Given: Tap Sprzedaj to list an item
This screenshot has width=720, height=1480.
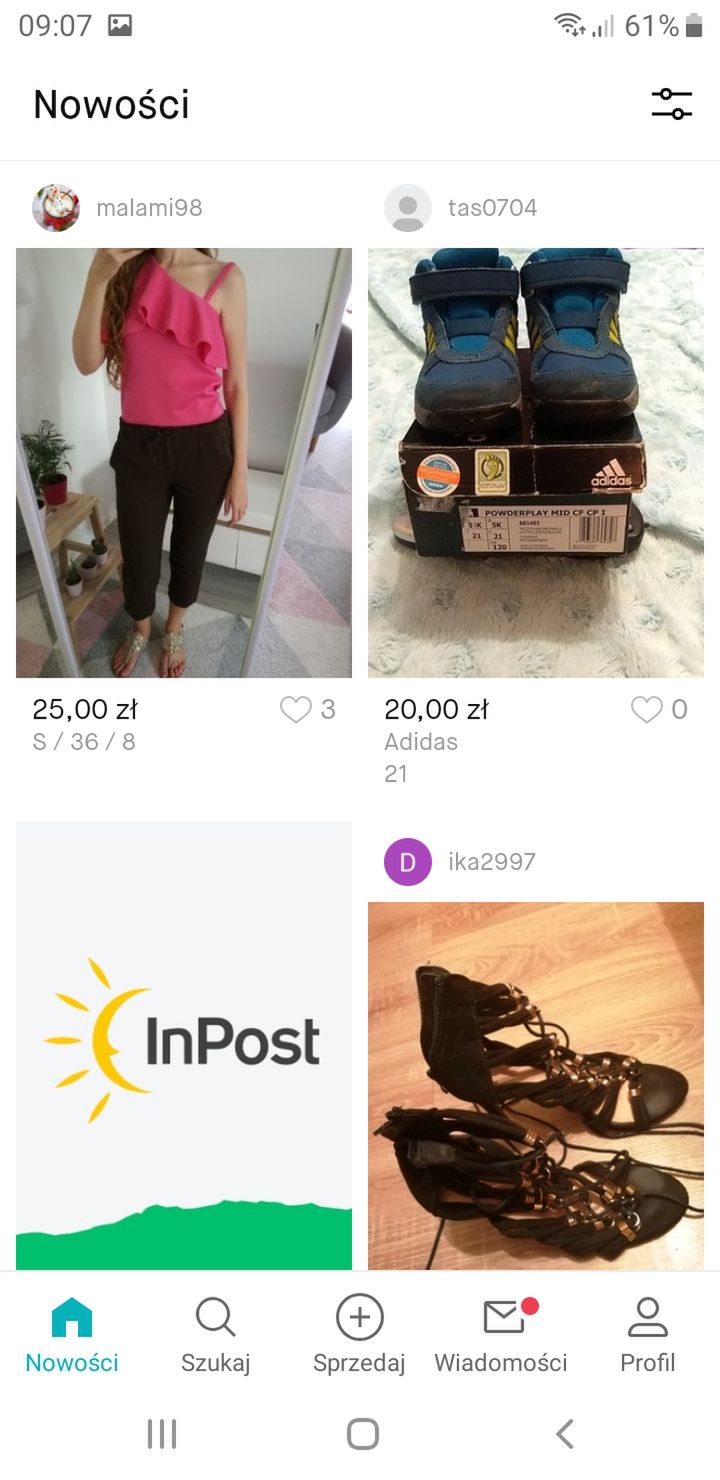Looking at the screenshot, I should coord(359,1335).
